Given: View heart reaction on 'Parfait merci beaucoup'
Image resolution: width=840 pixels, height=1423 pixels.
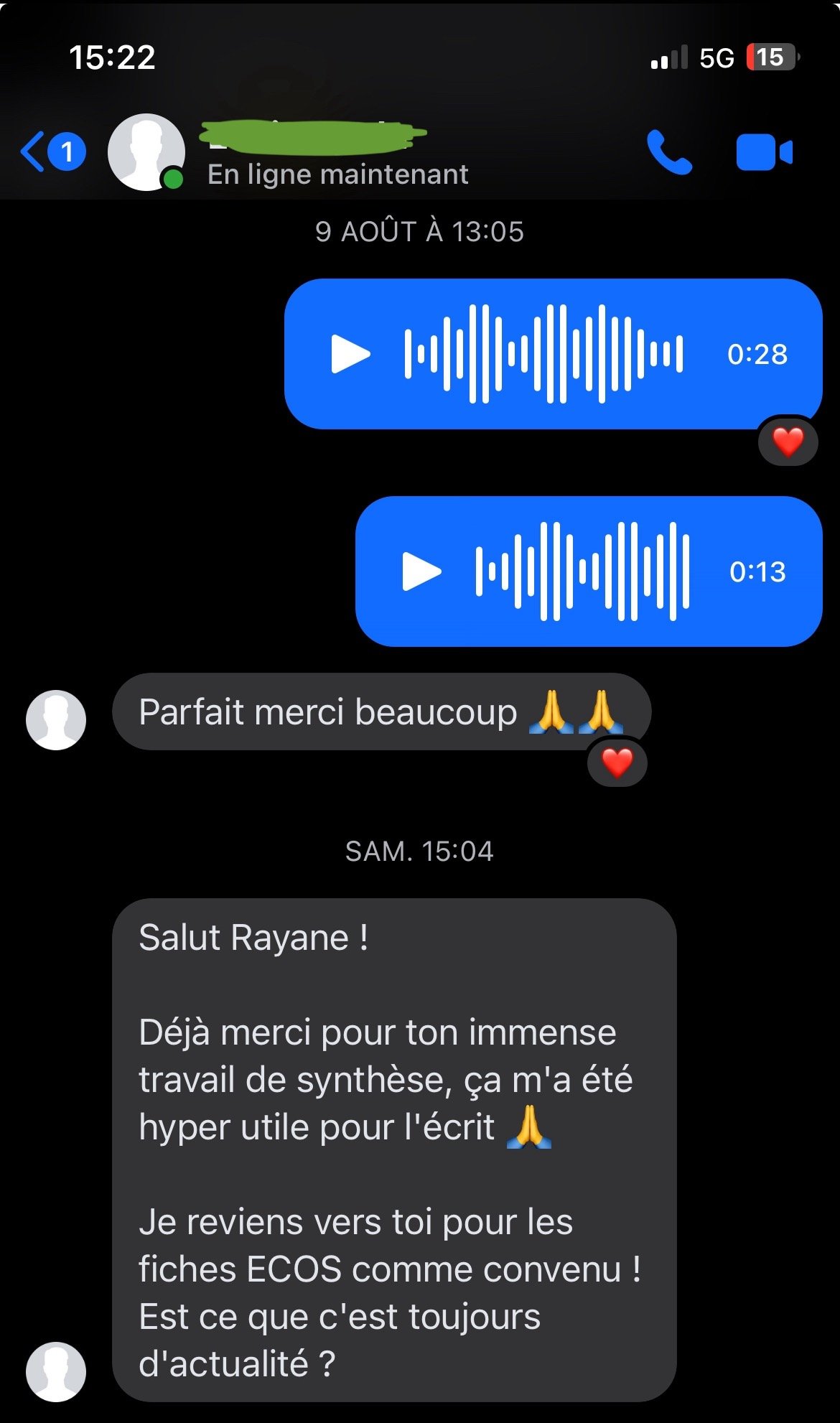Looking at the screenshot, I should click(617, 762).
